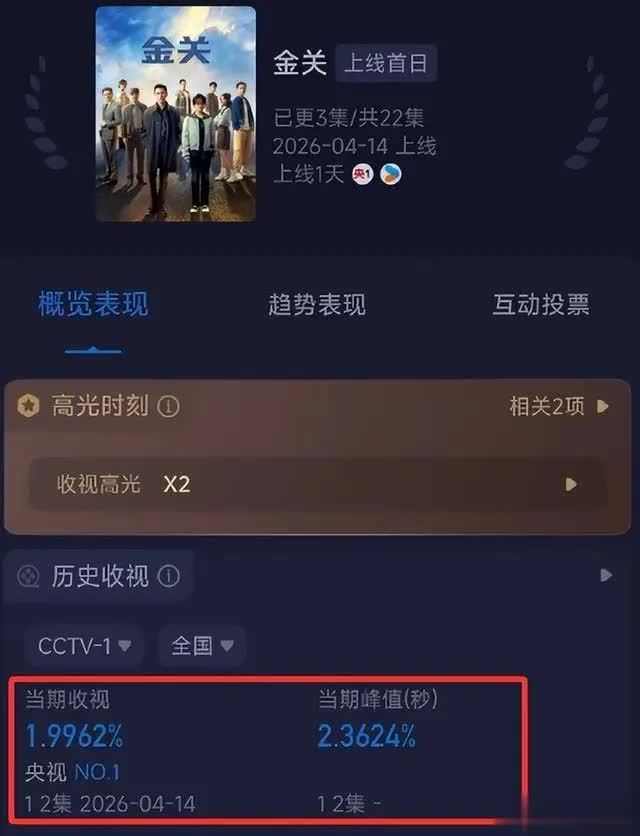Select the 概览表现 tab

[x=93, y=305]
